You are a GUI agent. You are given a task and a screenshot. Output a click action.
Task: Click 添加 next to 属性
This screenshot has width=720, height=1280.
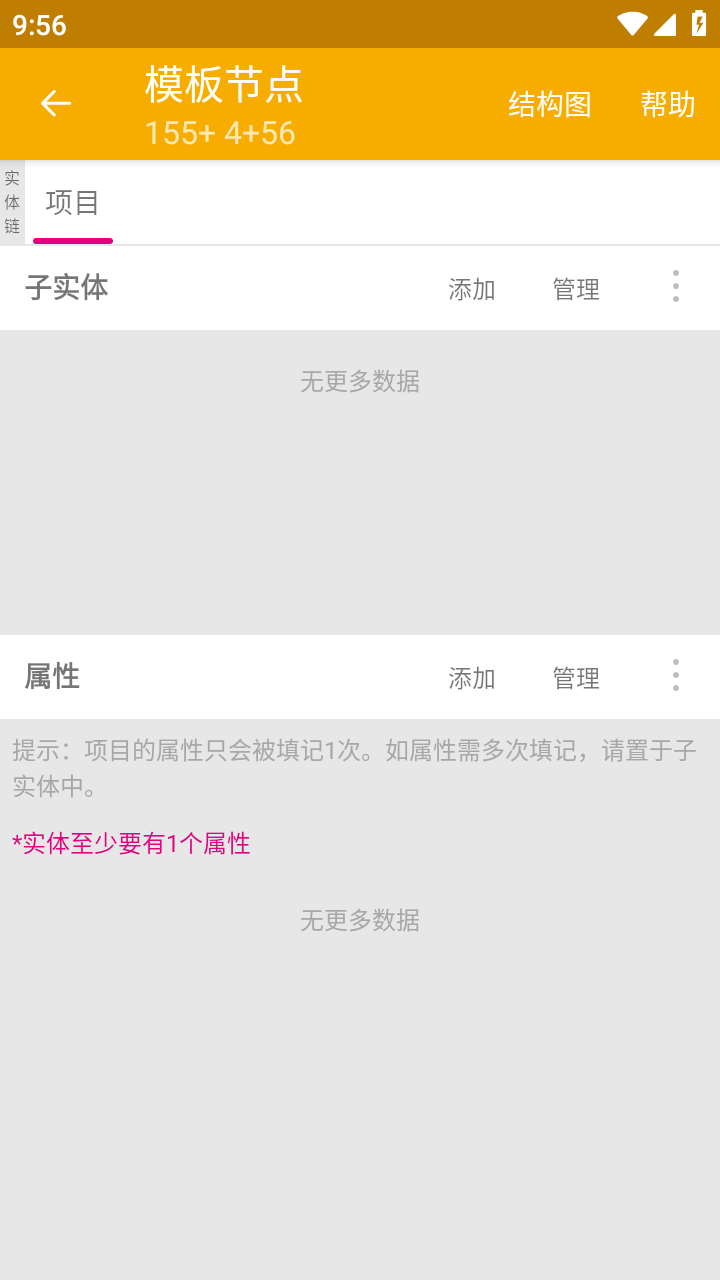pyautogui.click(x=471, y=678)
